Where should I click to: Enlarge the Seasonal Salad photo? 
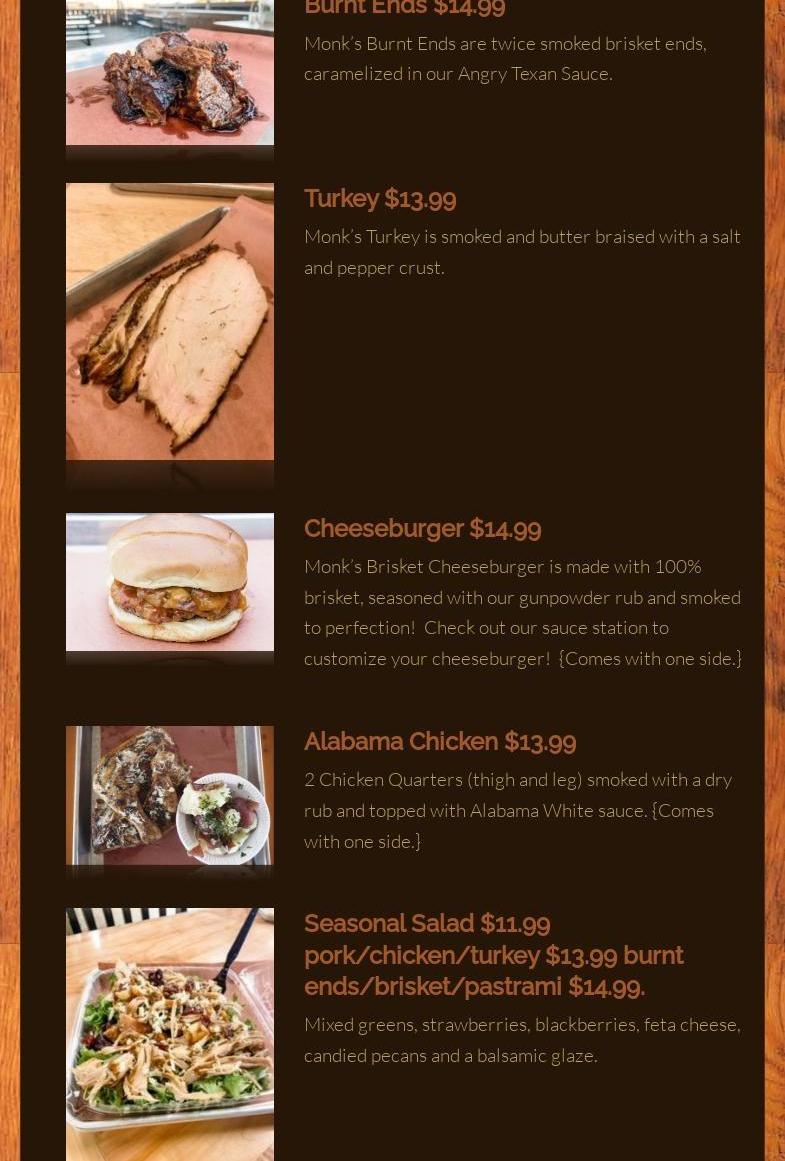(x=170, y=1034)
